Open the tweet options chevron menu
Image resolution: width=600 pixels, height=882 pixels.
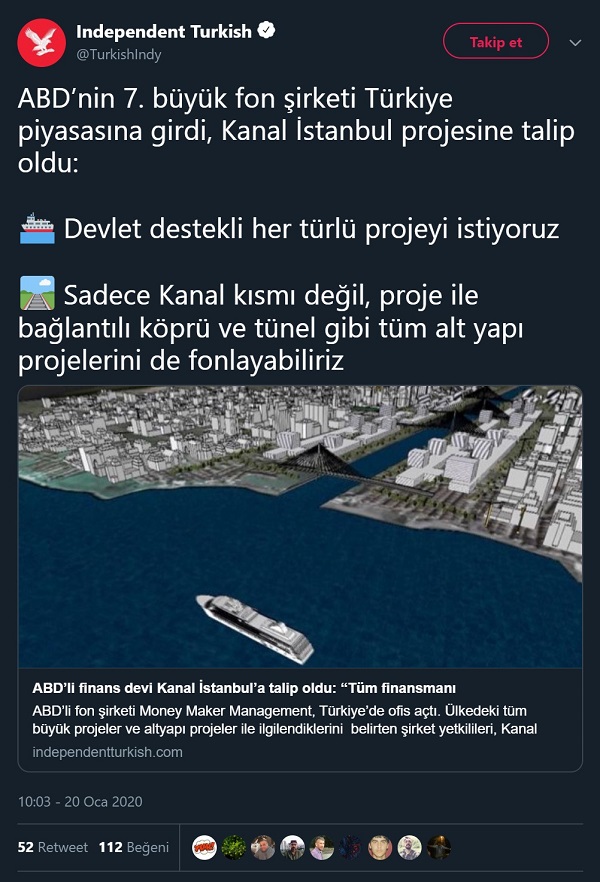coord(574,43)
